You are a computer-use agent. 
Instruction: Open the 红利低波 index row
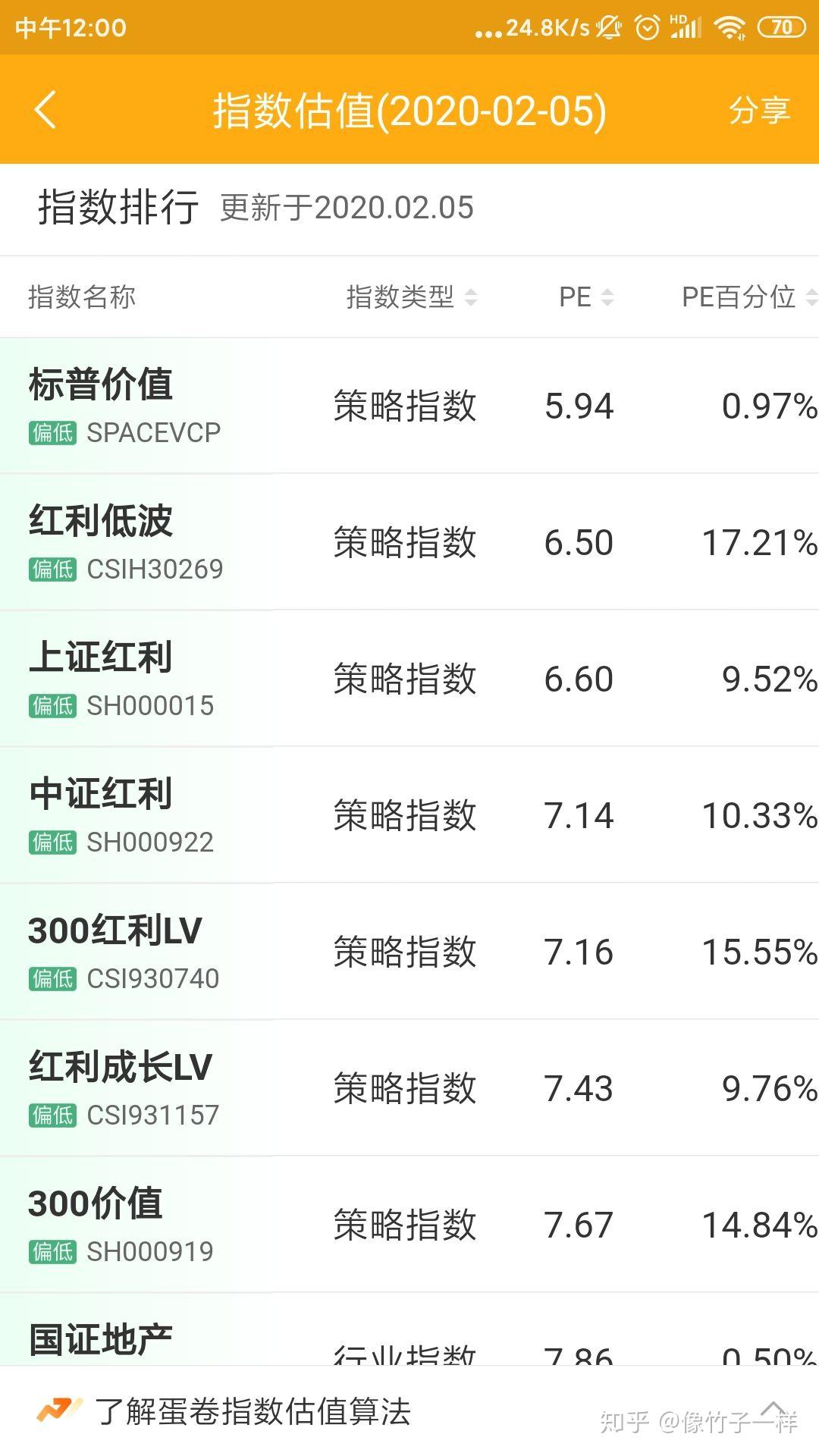coord(409,542)
